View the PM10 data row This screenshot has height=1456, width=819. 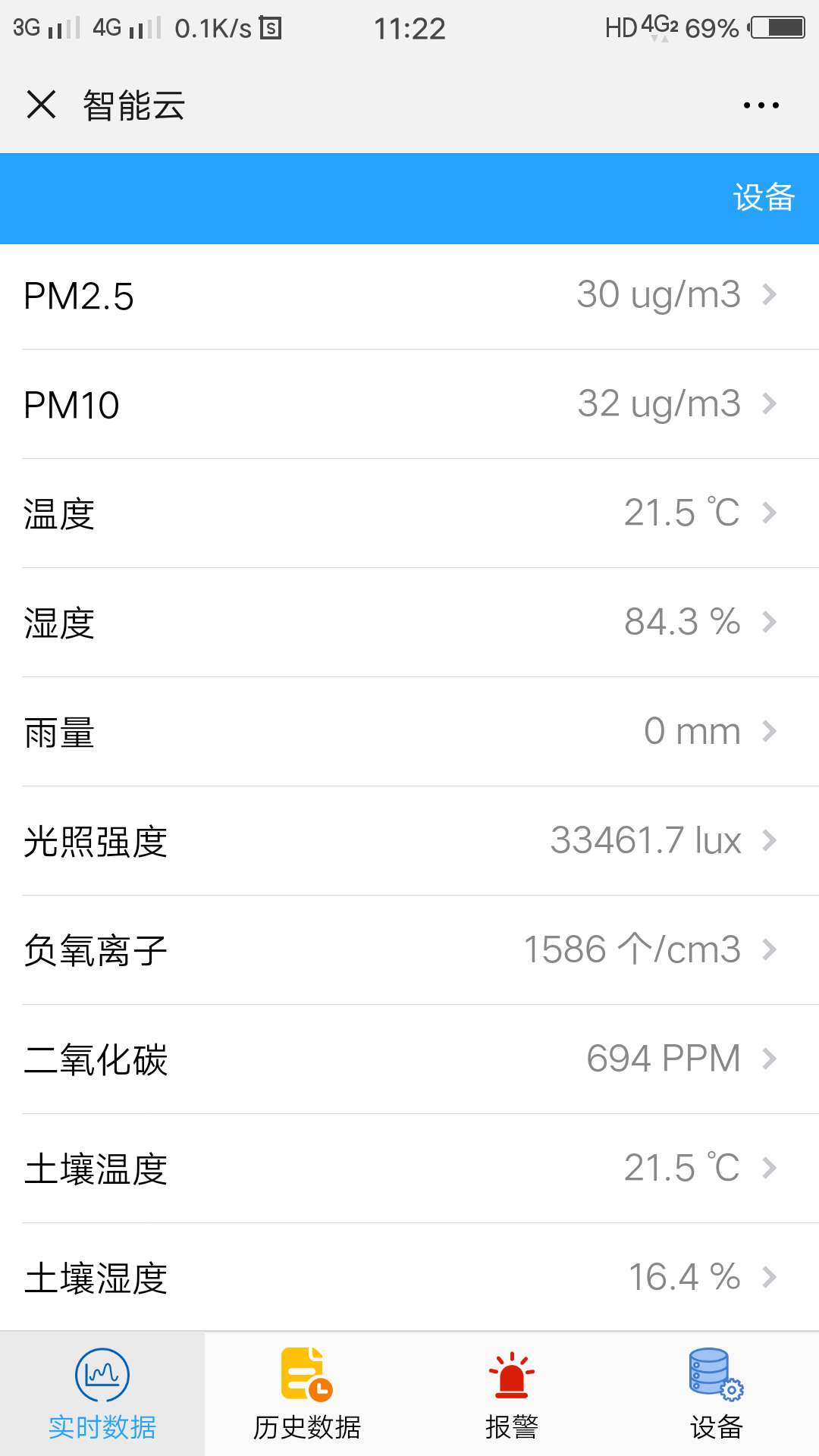tap(409, 404)
